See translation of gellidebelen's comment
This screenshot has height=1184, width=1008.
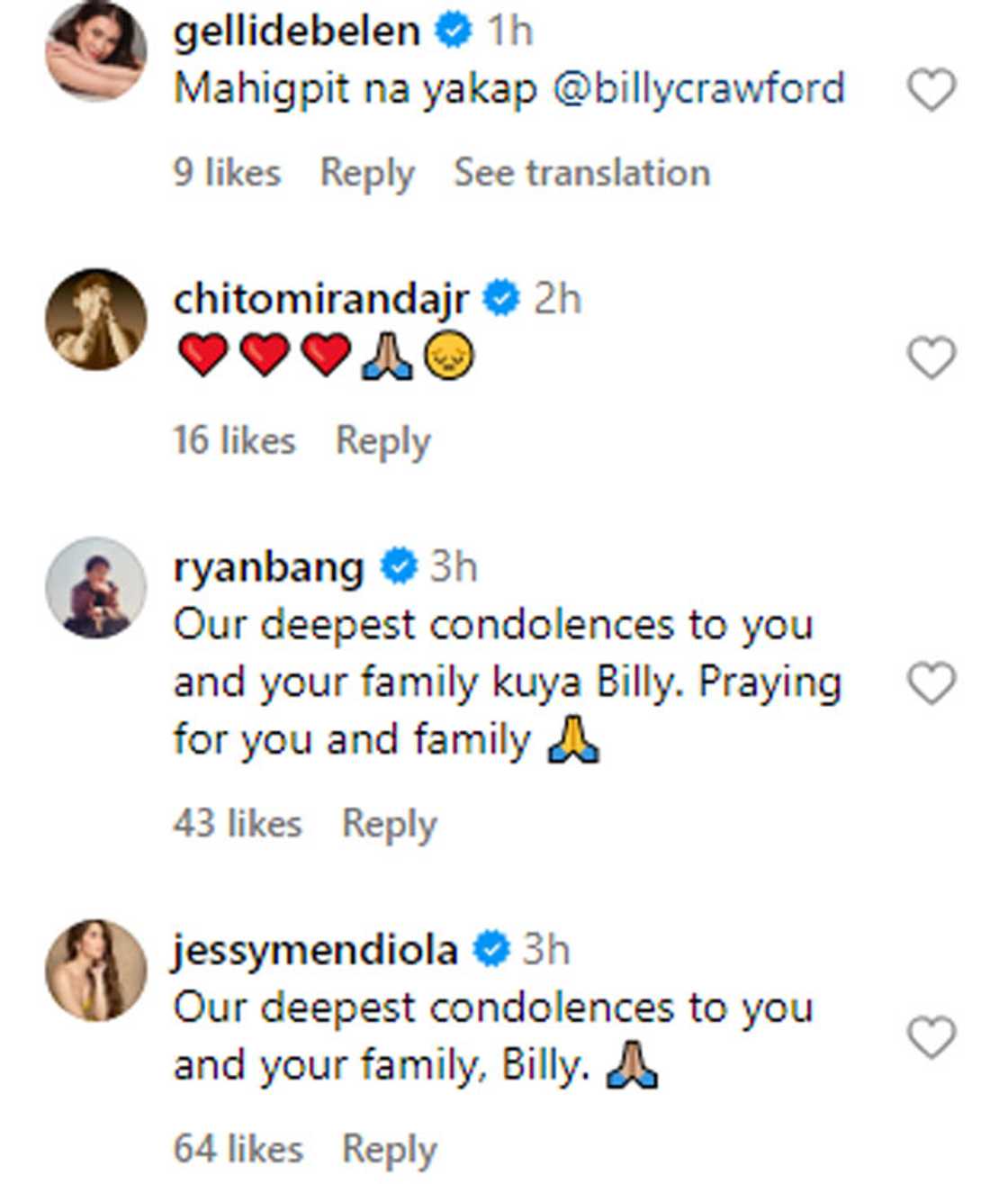[x=581, y=173]
